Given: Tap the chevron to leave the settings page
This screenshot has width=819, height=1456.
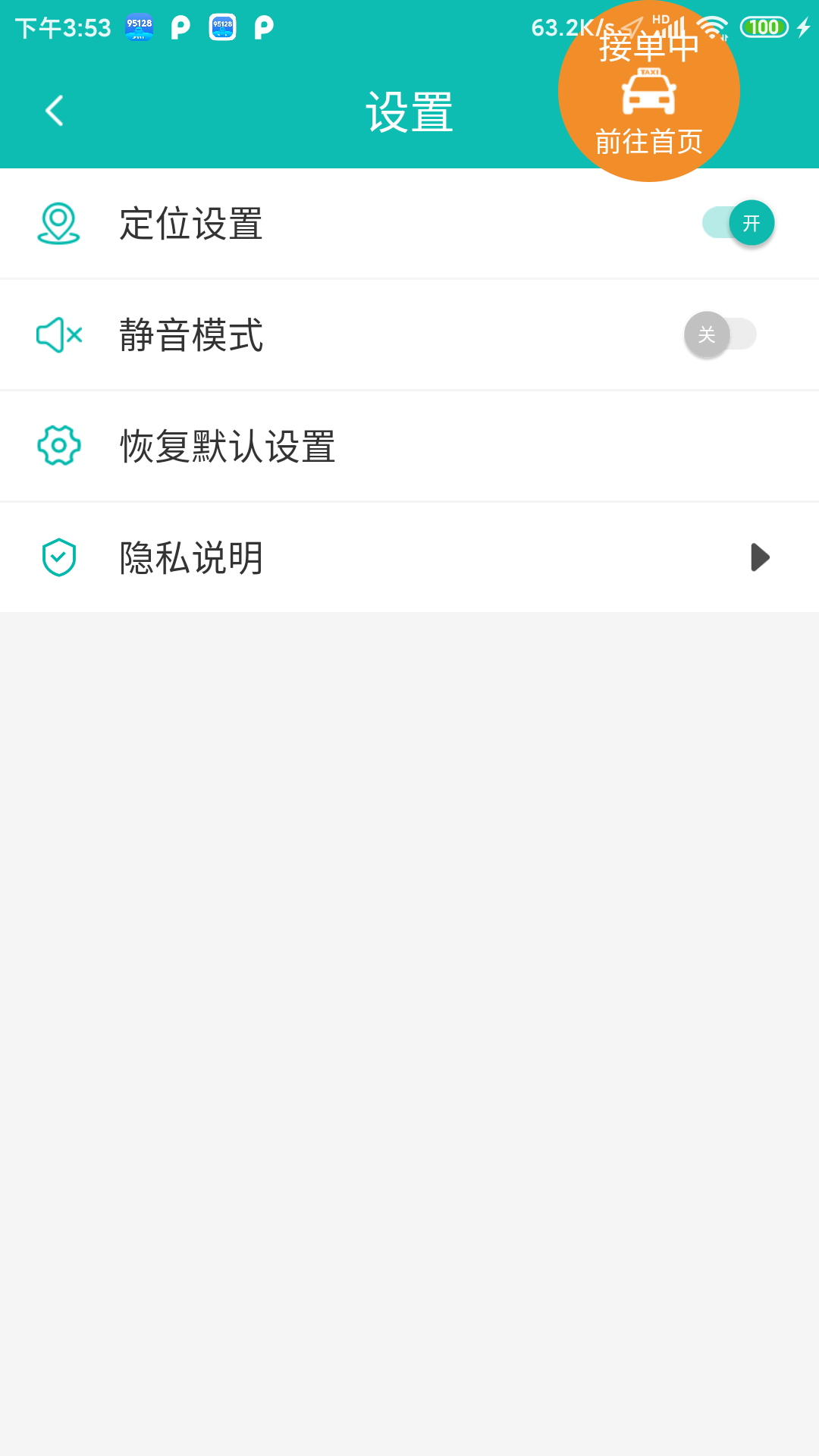Looking at the screenshot, I should pyautogui.click(x=54, y=111).
